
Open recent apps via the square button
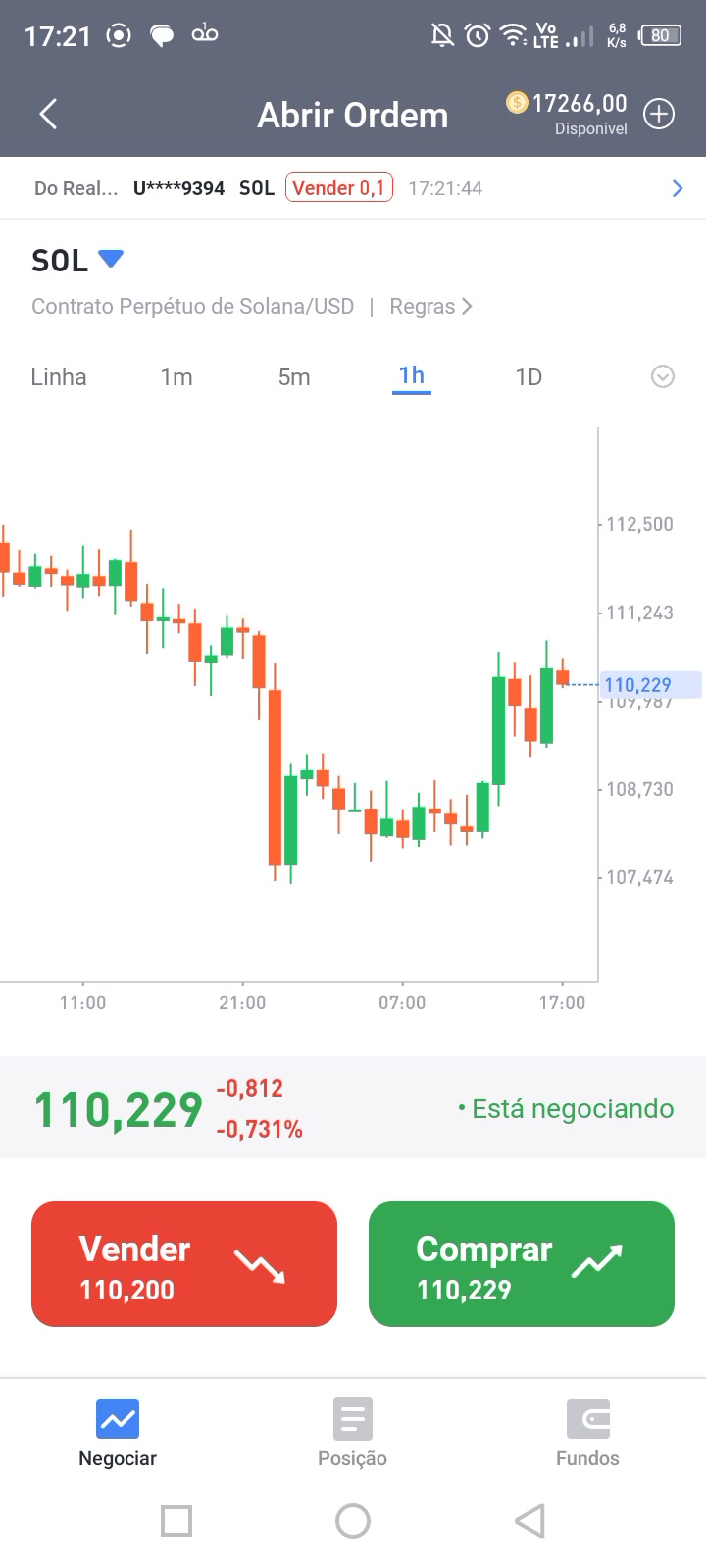point(176,1521)
